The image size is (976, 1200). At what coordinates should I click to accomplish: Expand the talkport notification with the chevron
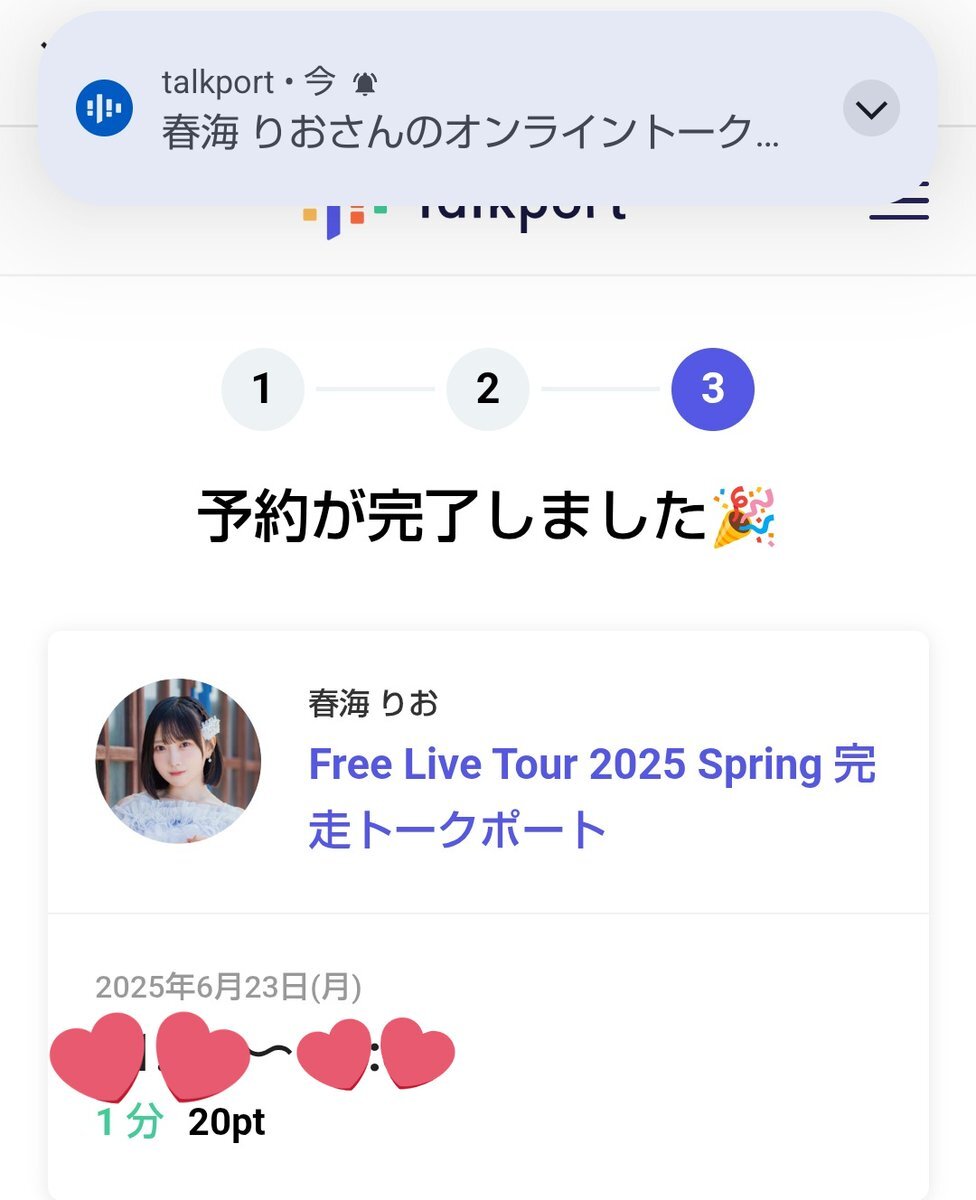(871, 108)
